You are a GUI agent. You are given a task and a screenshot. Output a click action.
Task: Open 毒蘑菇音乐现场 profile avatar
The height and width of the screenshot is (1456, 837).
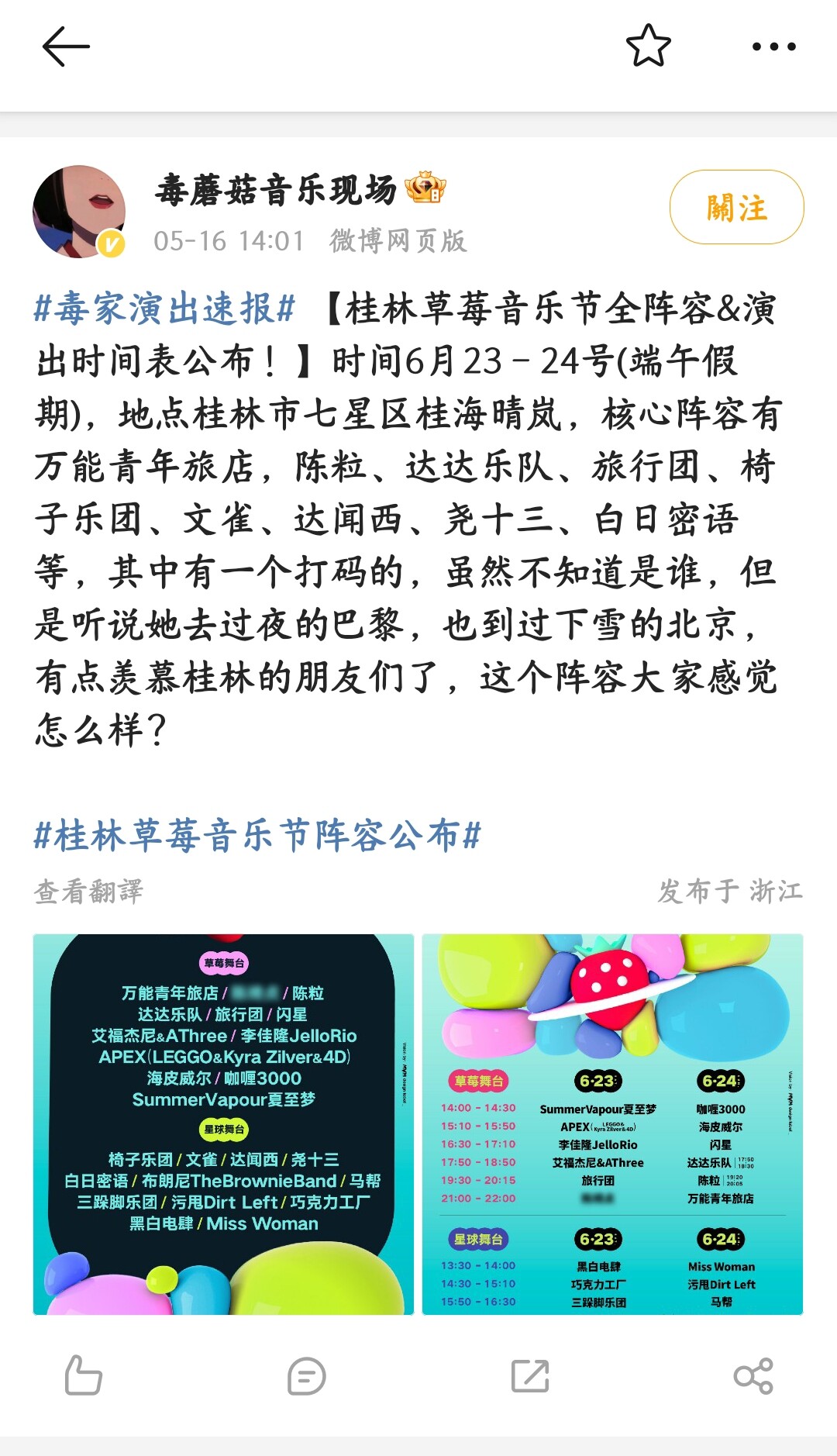tap(79, 211)
